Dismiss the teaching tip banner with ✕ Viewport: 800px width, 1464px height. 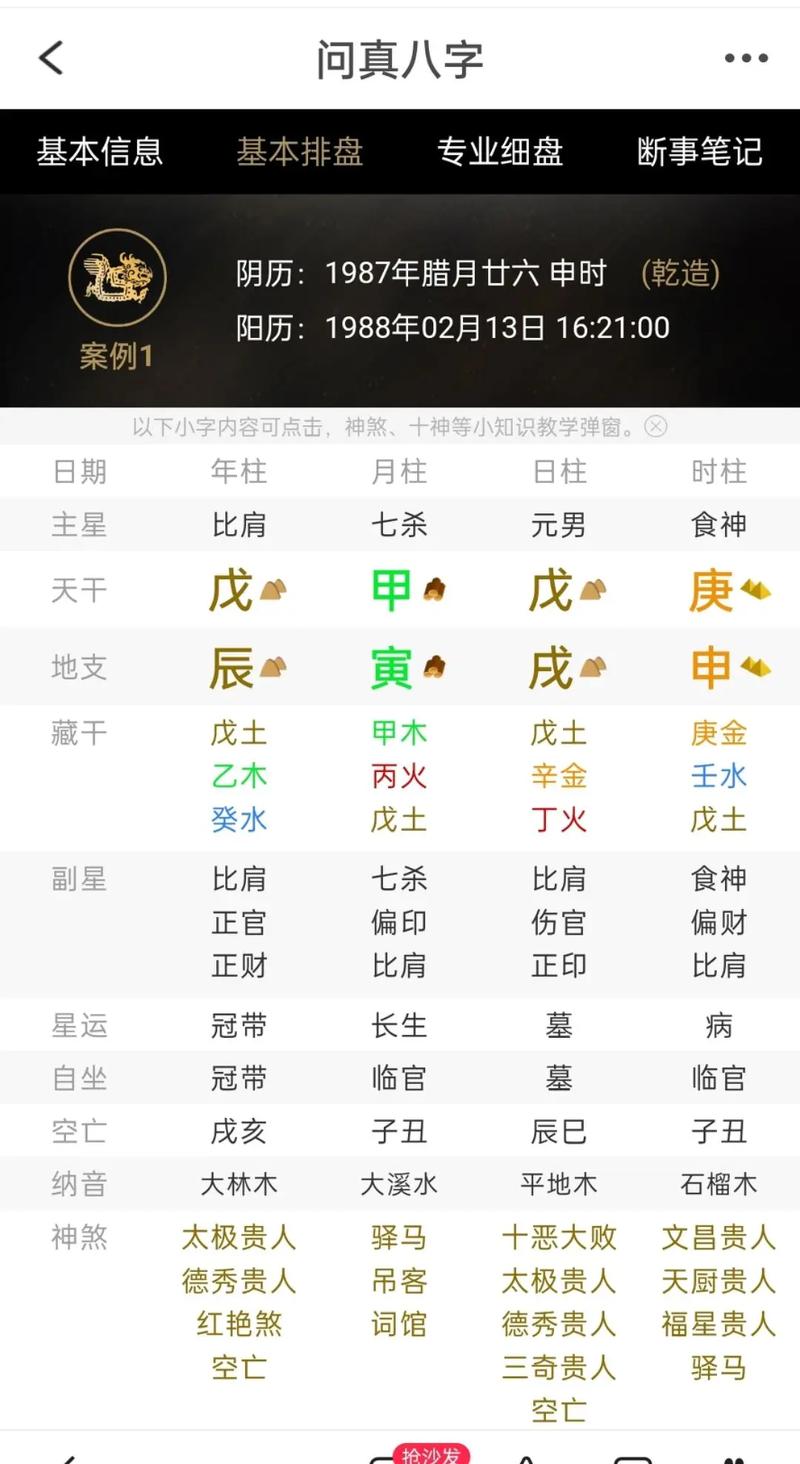pos(657,427)
